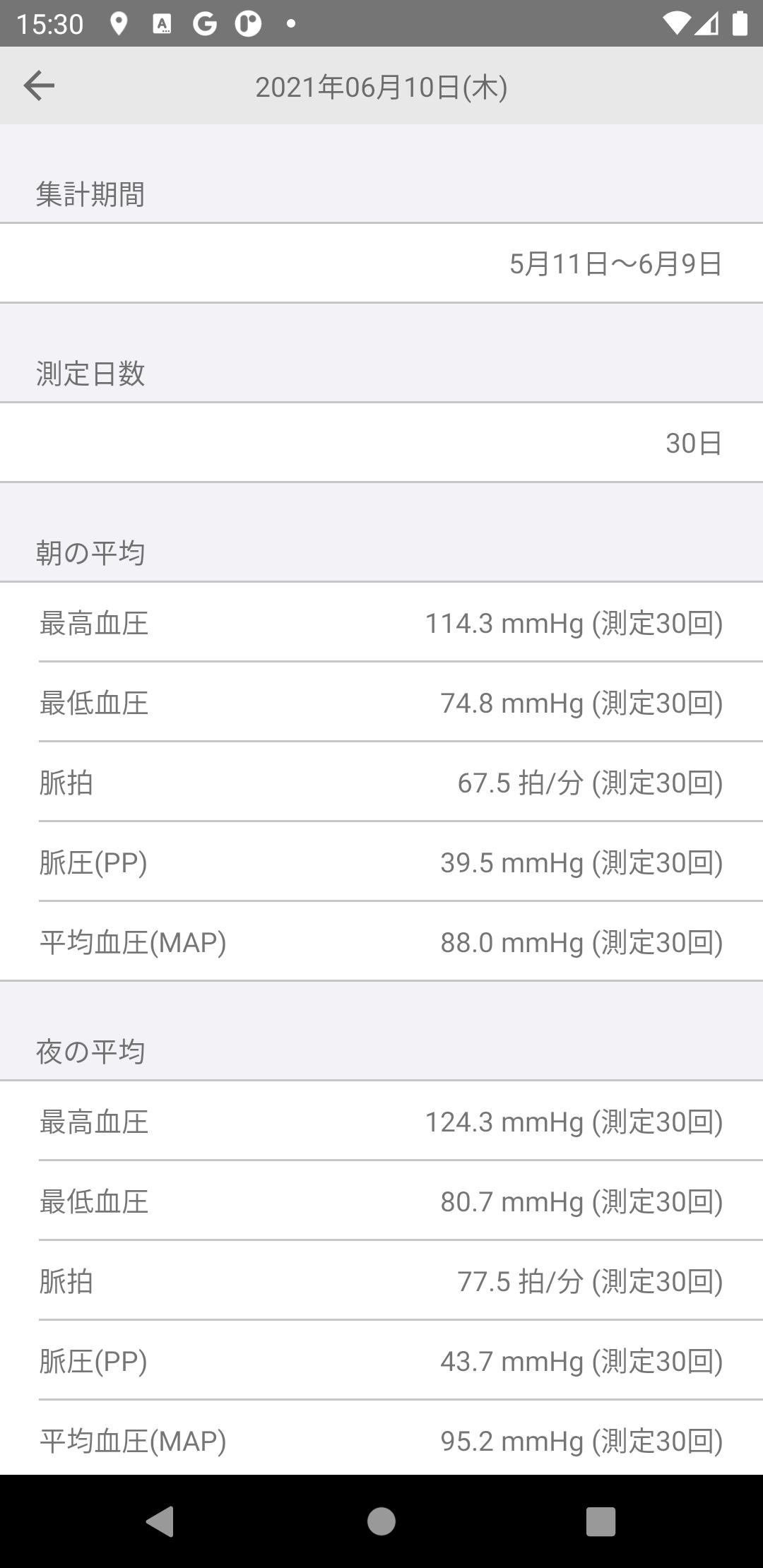Tap the circular clock notification icon

point(247,23)
